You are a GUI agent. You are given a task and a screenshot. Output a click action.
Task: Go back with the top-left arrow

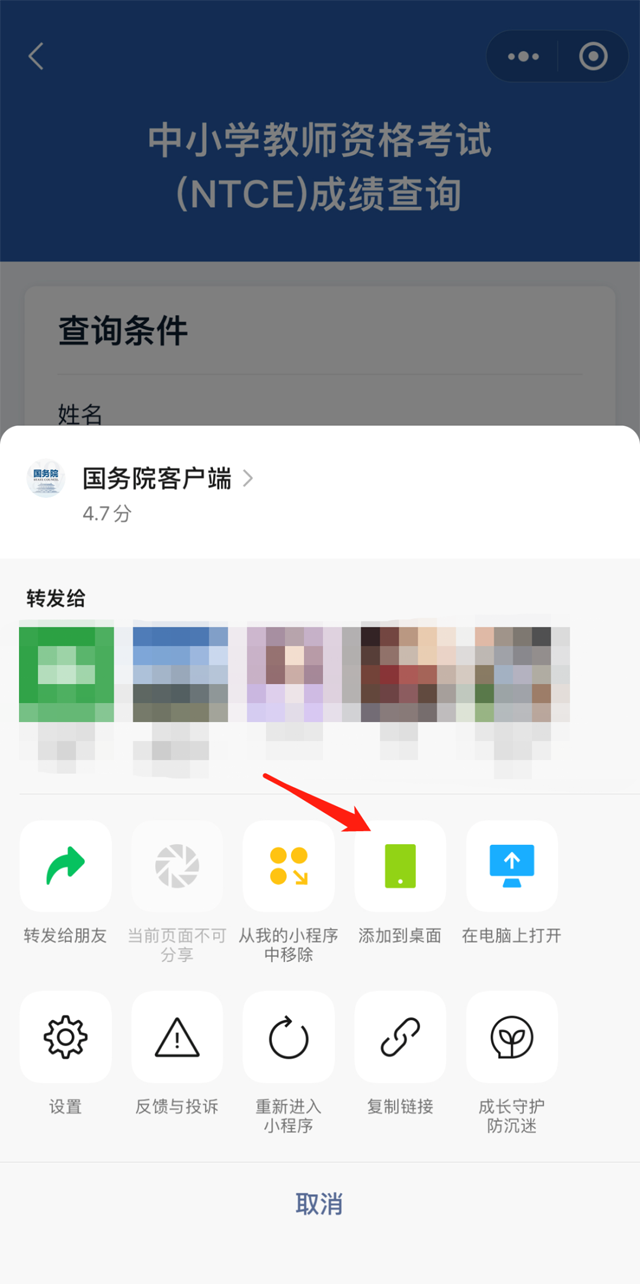point(36,56)
